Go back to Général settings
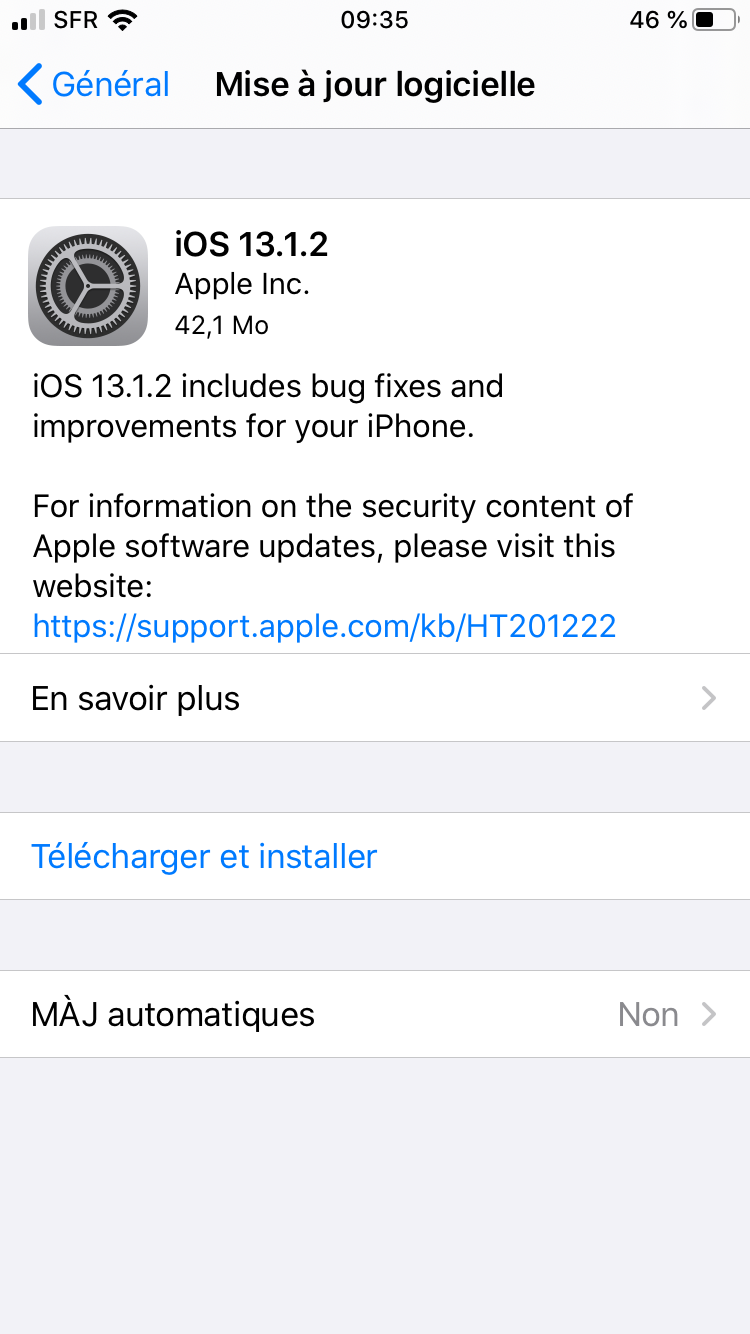Viewport: 750px width, 1334px height. coord(94,84)
